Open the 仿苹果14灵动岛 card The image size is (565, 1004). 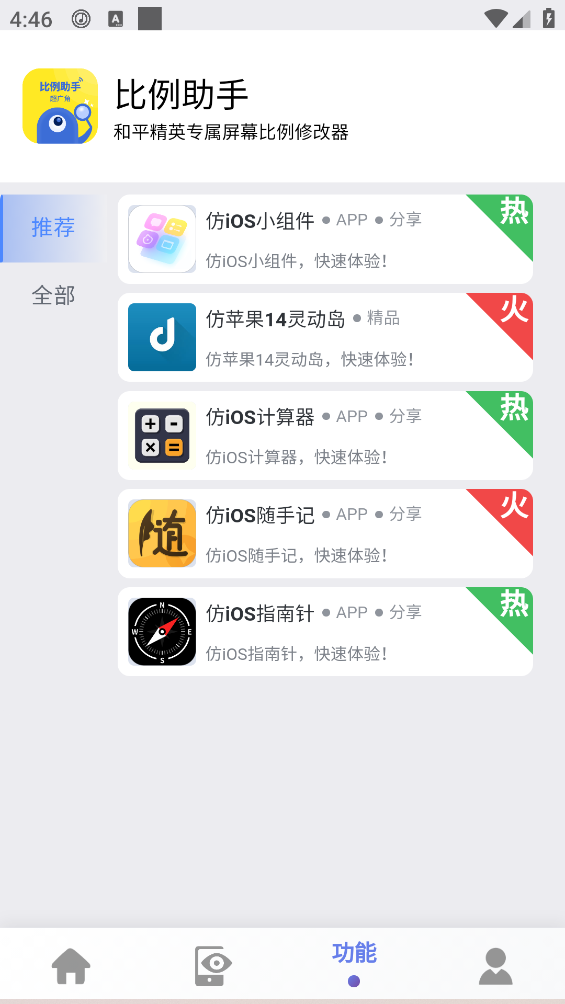coord(325,337)
